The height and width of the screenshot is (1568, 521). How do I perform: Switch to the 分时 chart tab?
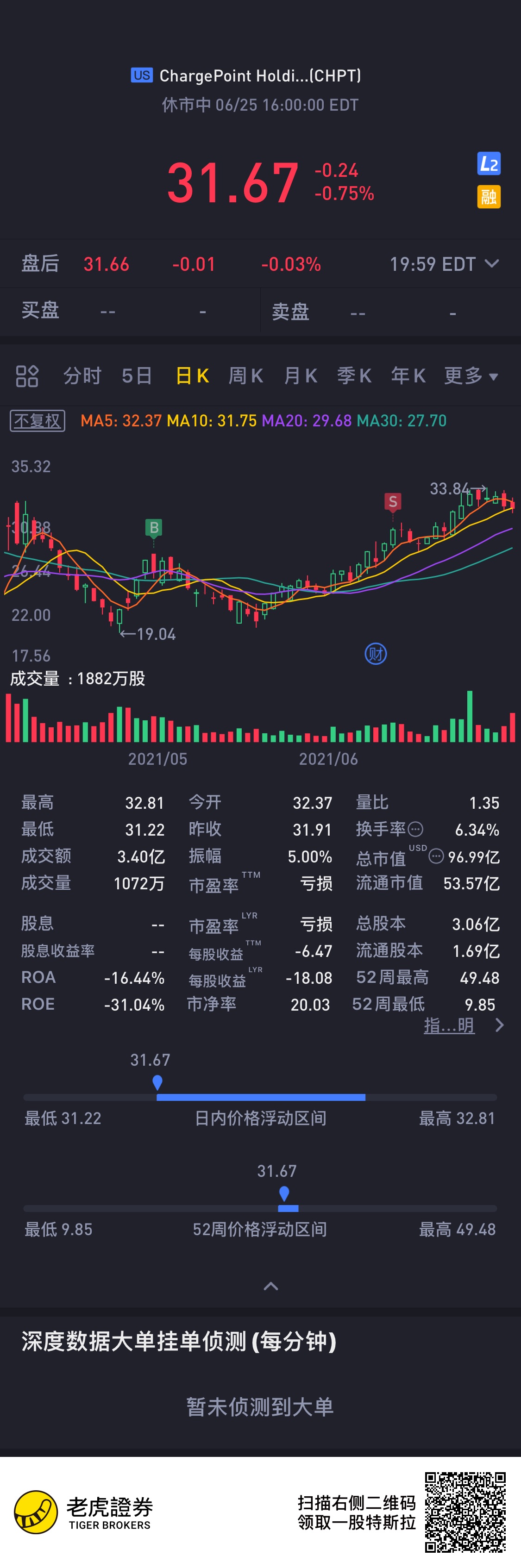click(82, 376)
